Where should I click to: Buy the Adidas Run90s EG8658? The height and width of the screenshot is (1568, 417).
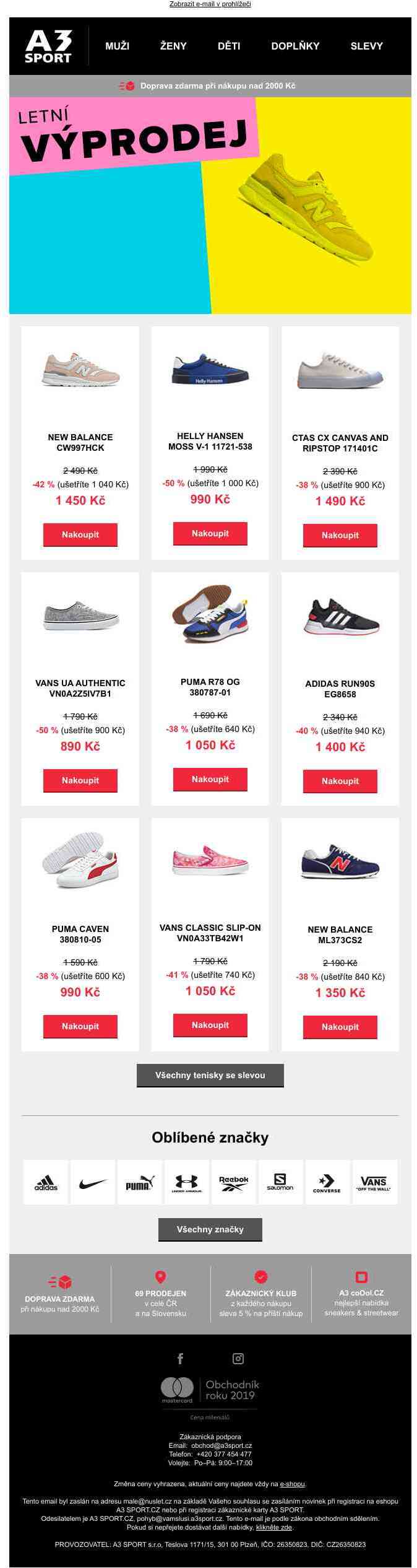pyautogui.click(x=340, y=781)
